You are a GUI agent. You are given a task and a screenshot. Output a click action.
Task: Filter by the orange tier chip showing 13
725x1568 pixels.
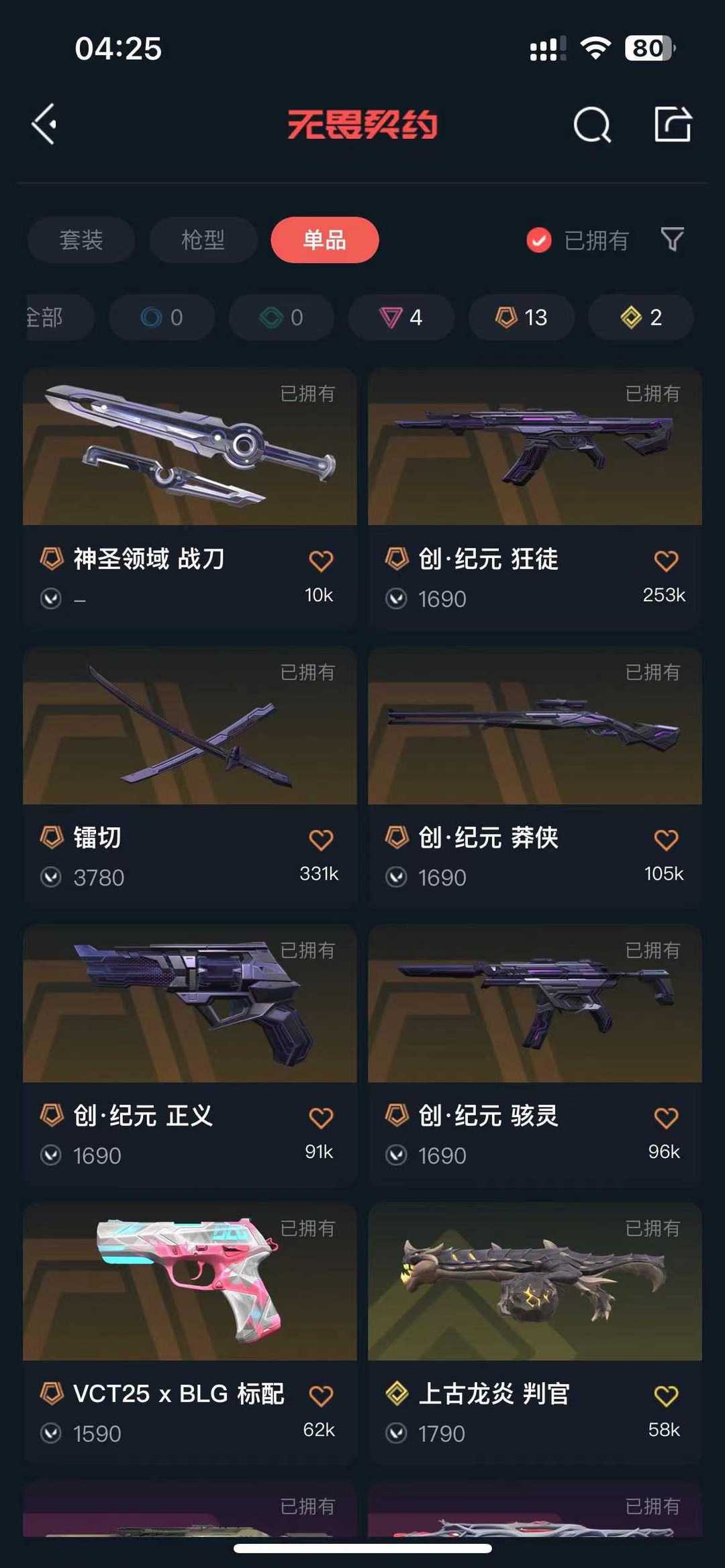(521, 317)
